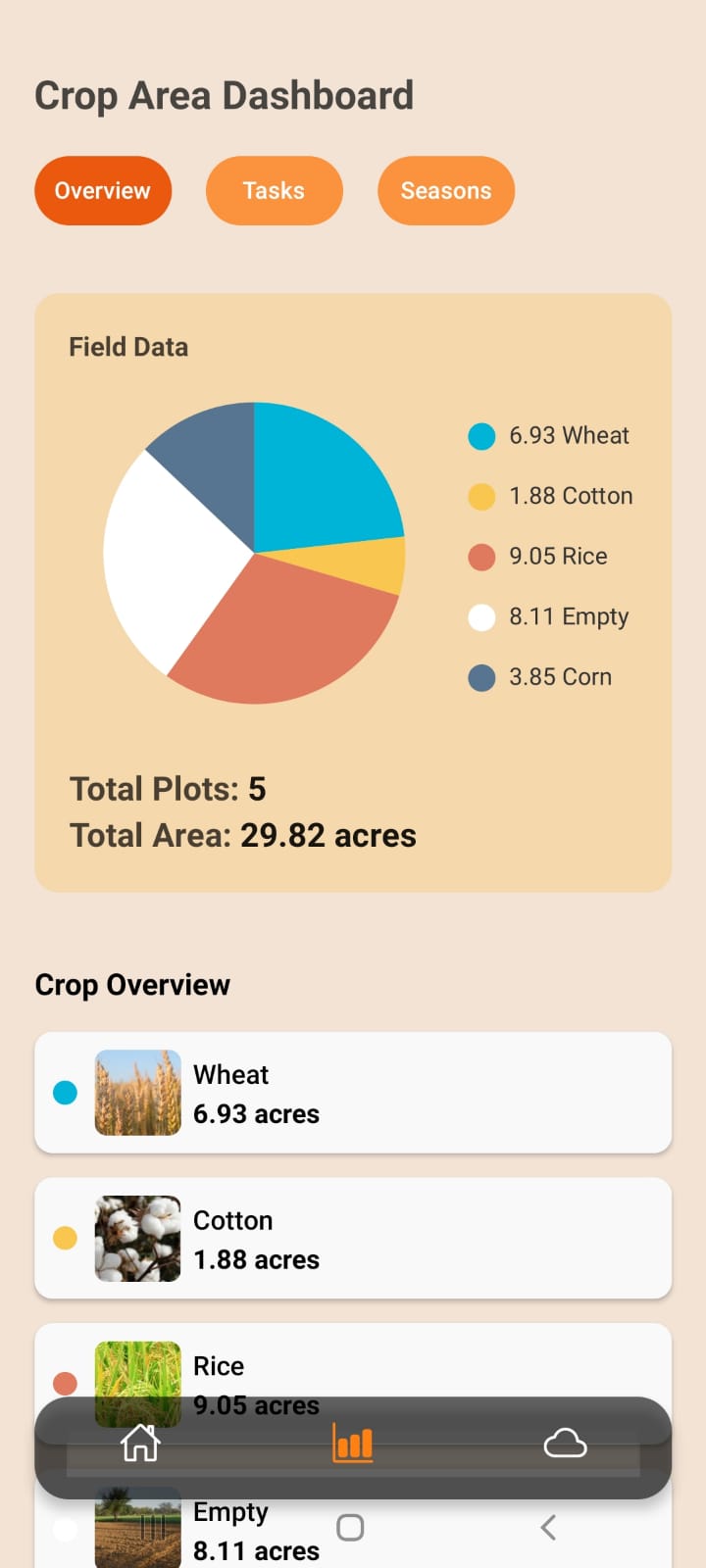The height and width of the screenshot is (1568, 706).
Task: Select the bar chart dashboard tab
Action: [x=353, y=1444]
